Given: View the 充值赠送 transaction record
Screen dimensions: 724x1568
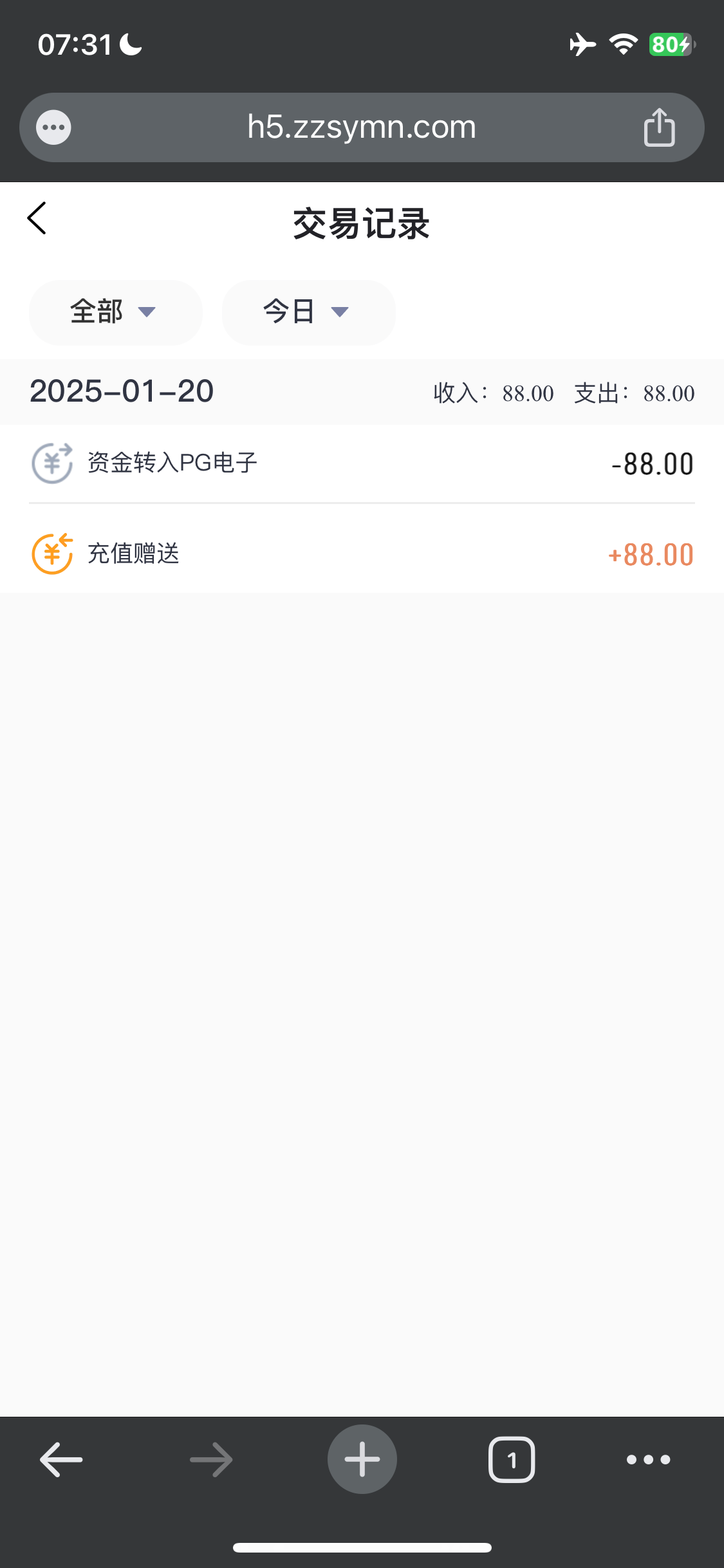Looking at the screenshot, I should point(362,554).
